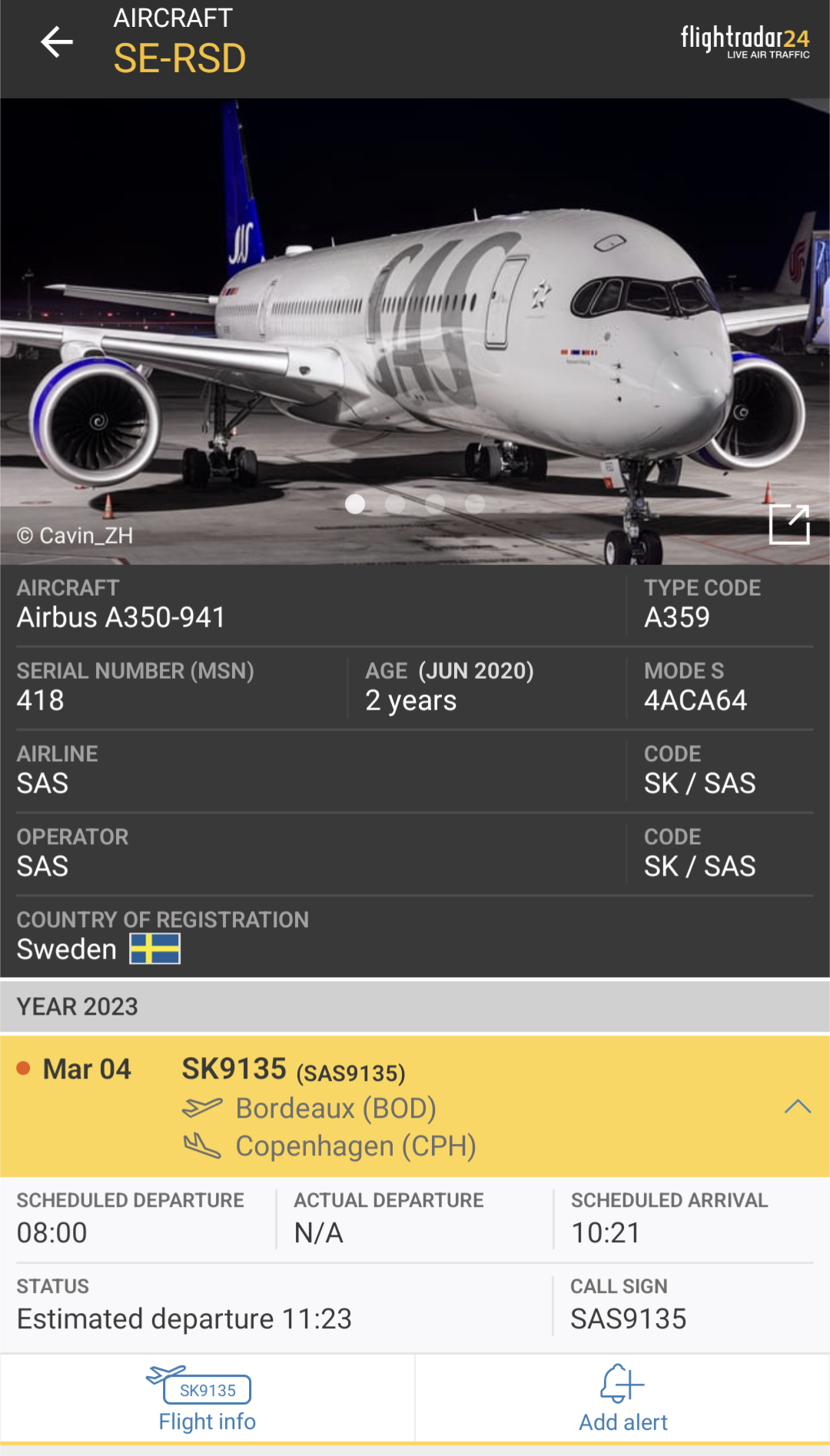Select the third photo carousel dot
830x1456 pixels.
(434, 504)
